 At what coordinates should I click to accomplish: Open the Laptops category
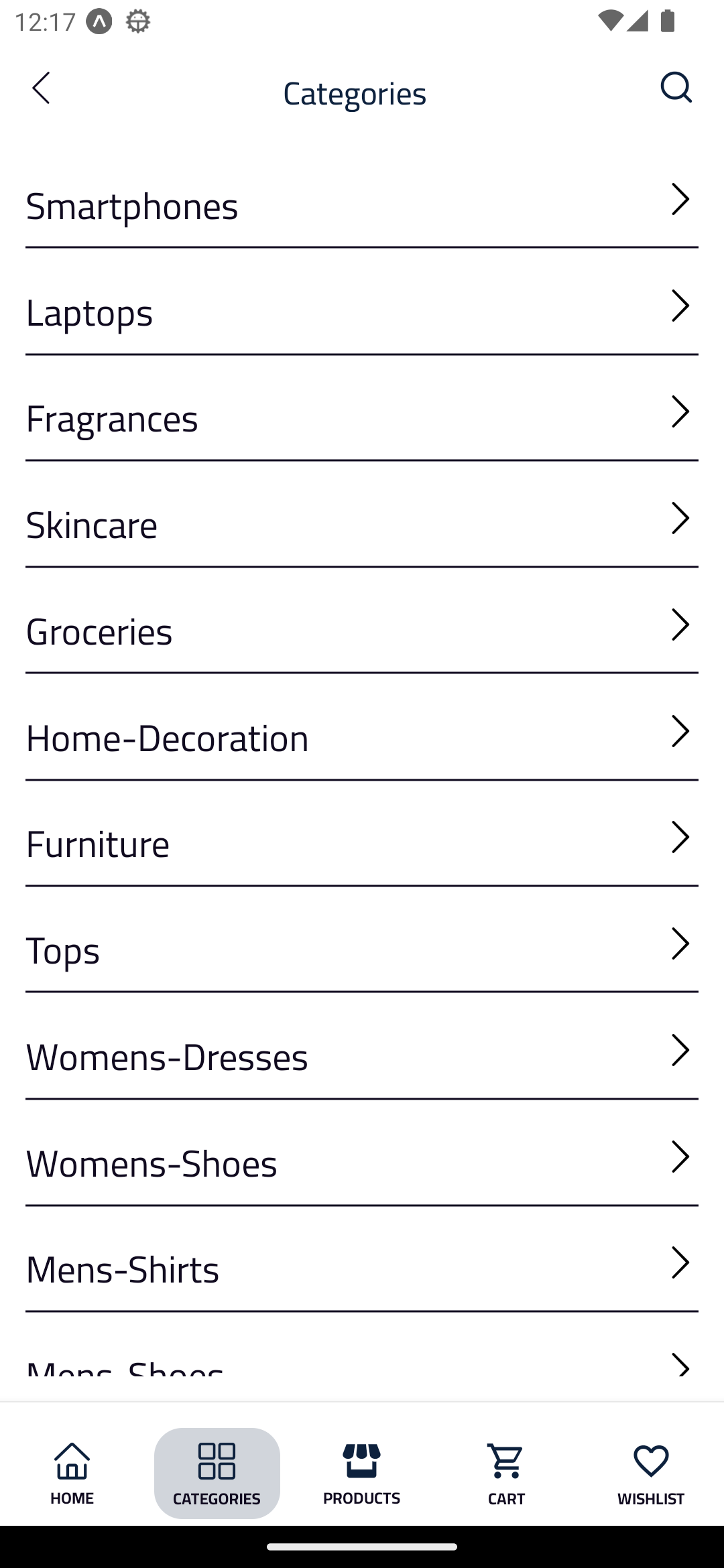pyautogui.click(x=362, y=312)
